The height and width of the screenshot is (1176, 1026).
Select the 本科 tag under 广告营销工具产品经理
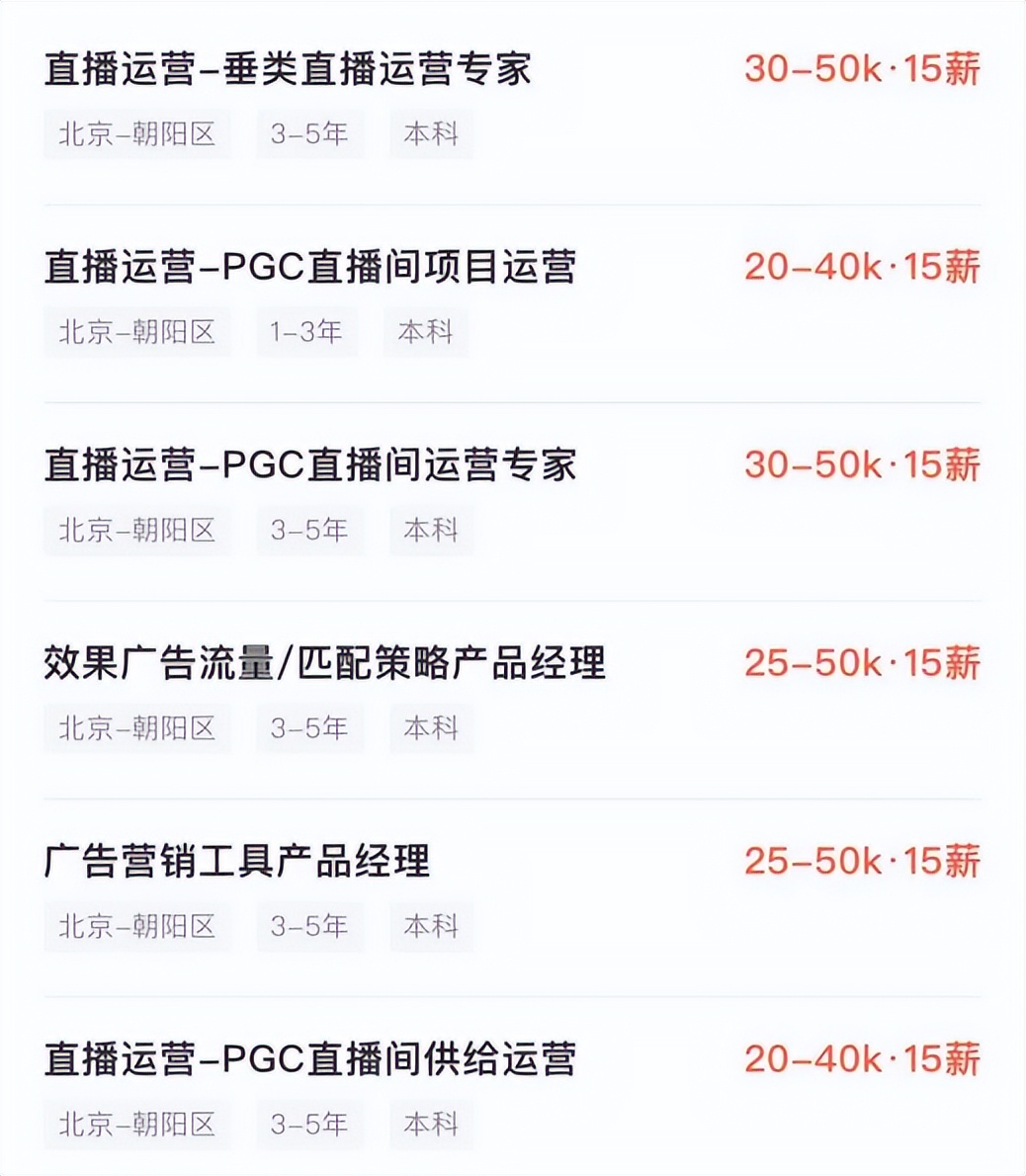(x=430, y=927)
